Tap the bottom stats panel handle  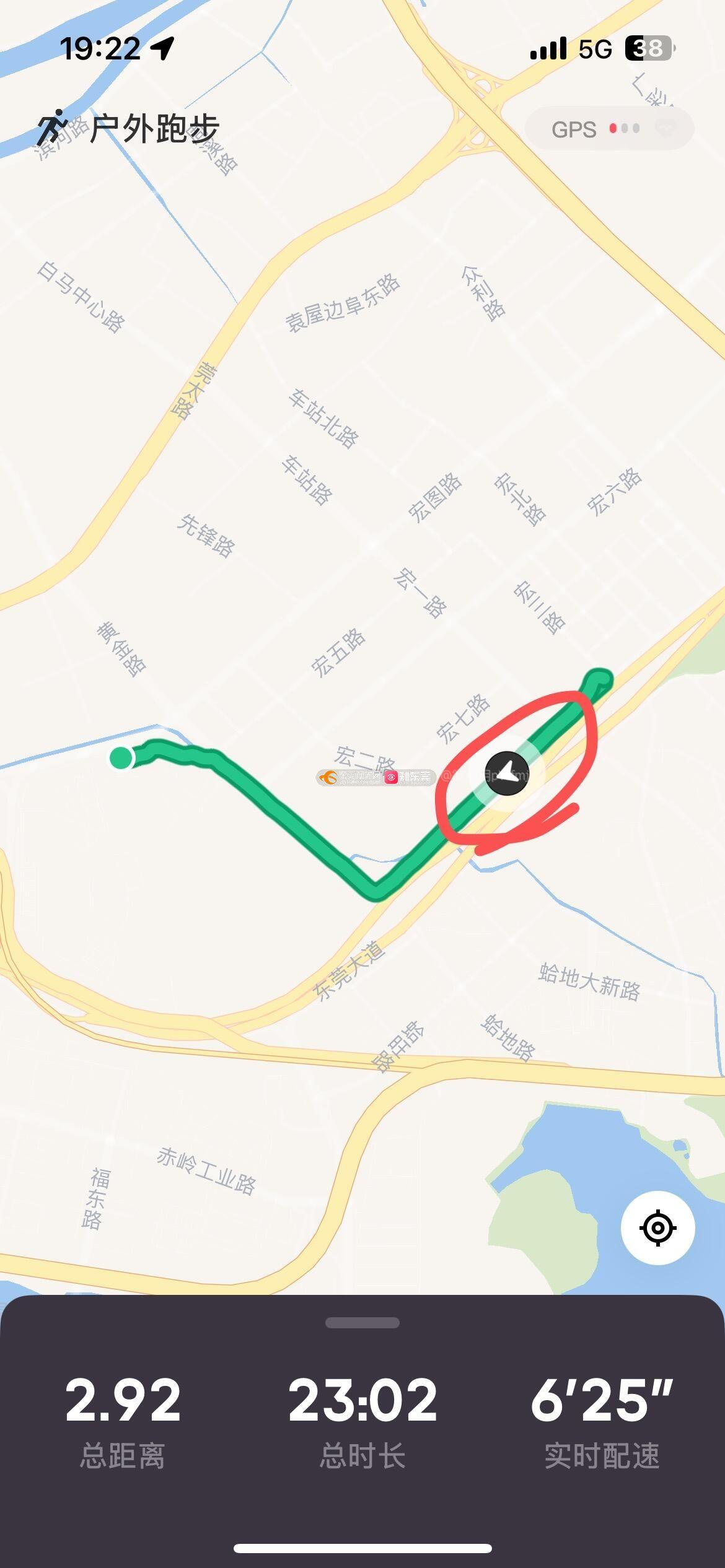tap(362, 1323)
